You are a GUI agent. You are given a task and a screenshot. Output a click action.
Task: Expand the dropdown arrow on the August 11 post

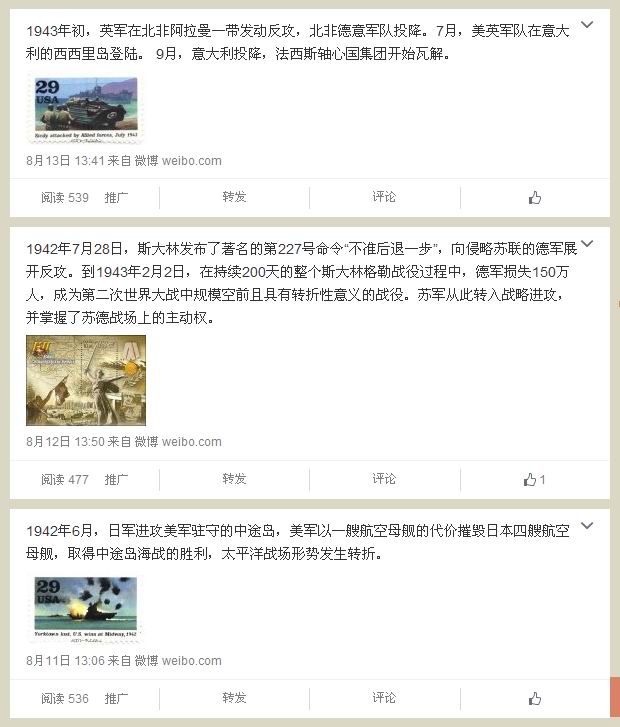pos(587,526)
